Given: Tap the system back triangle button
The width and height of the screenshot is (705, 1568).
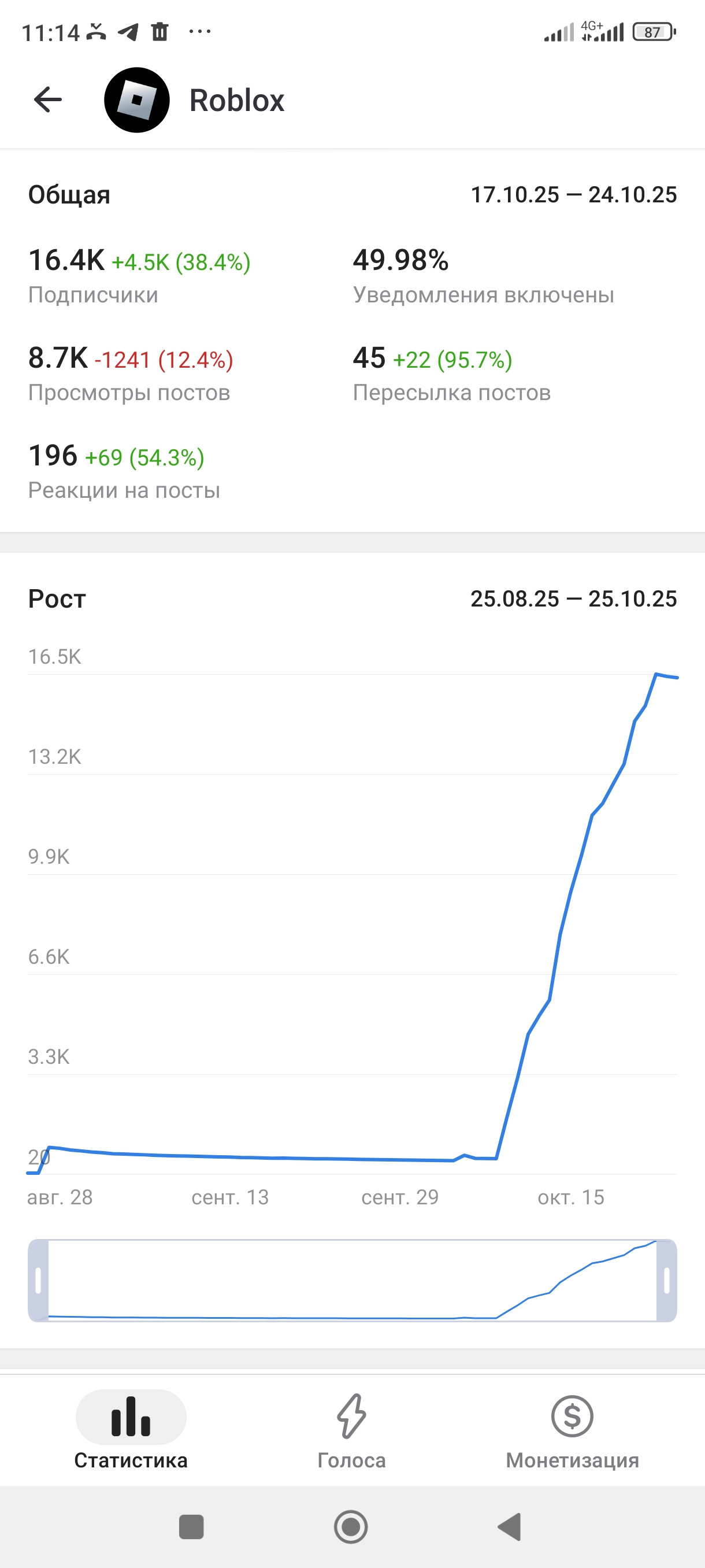Looking at the screenshot, I should [510, 1526].
